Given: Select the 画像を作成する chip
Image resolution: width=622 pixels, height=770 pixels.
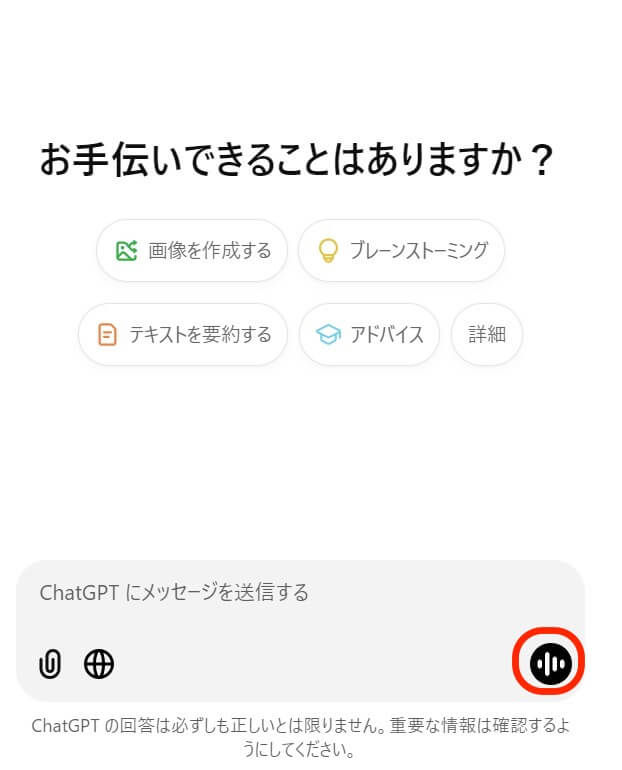Looking at the screenshot, I should click(x=192, y=251).
